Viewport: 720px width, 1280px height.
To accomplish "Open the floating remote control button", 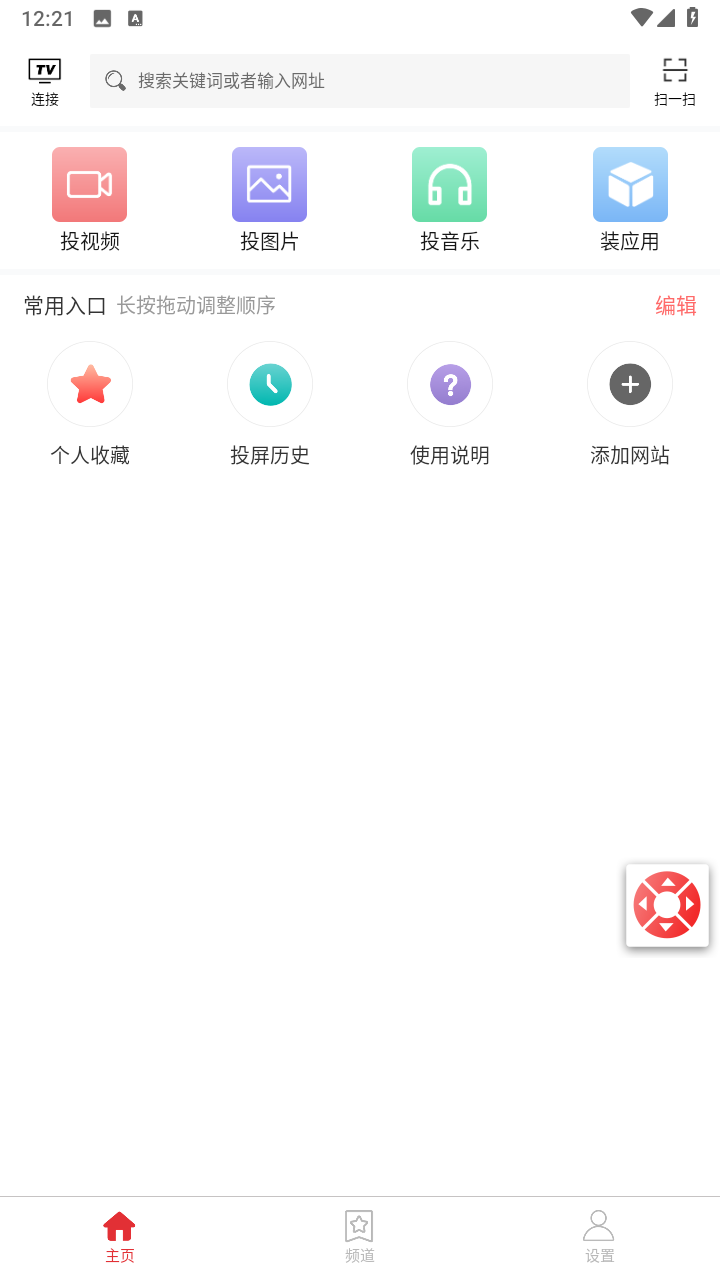I will 667,905.
